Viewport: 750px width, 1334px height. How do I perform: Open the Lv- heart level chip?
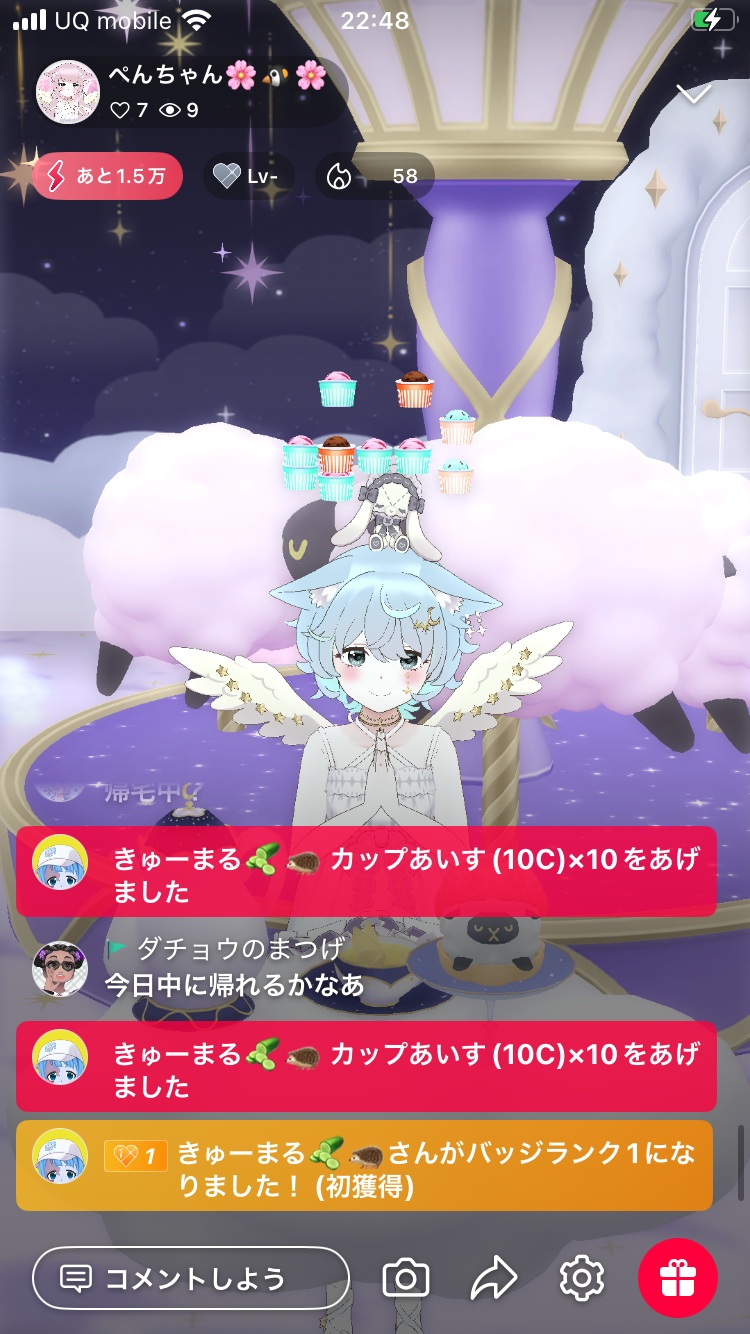pos(249,177)
